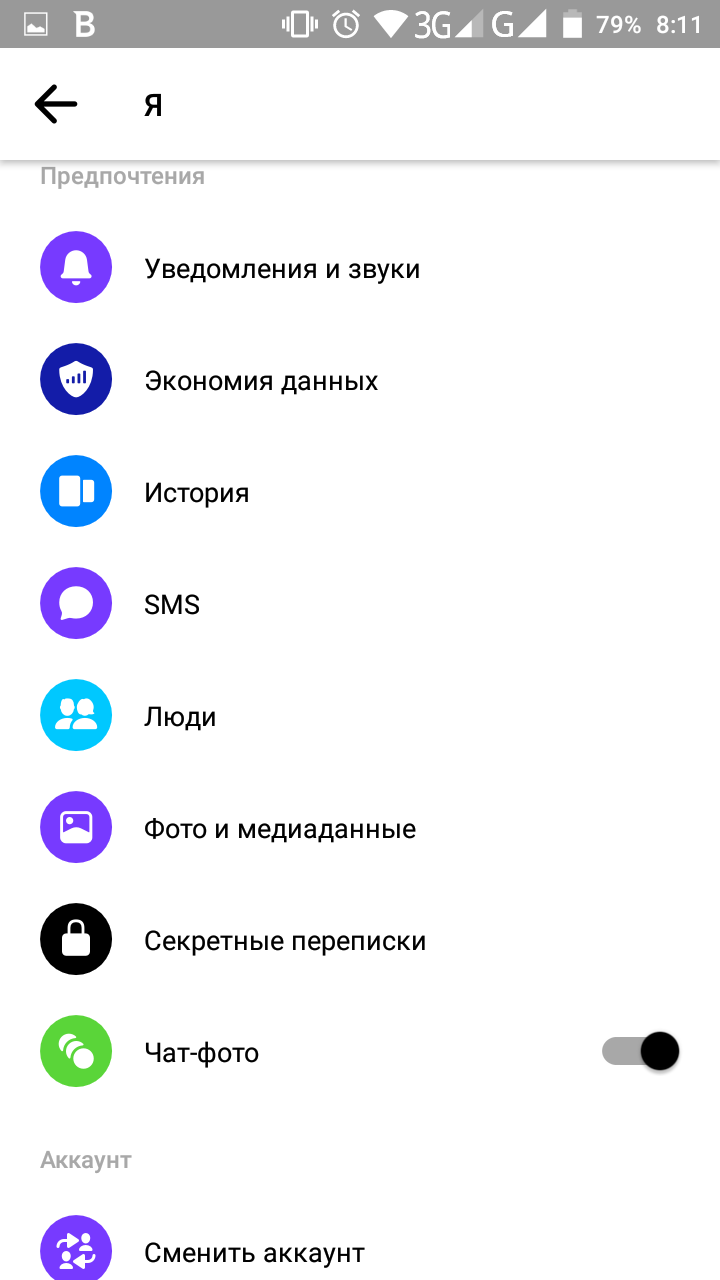Open the История row
This screenshot has width=720, height=1280.
point(197,493)
